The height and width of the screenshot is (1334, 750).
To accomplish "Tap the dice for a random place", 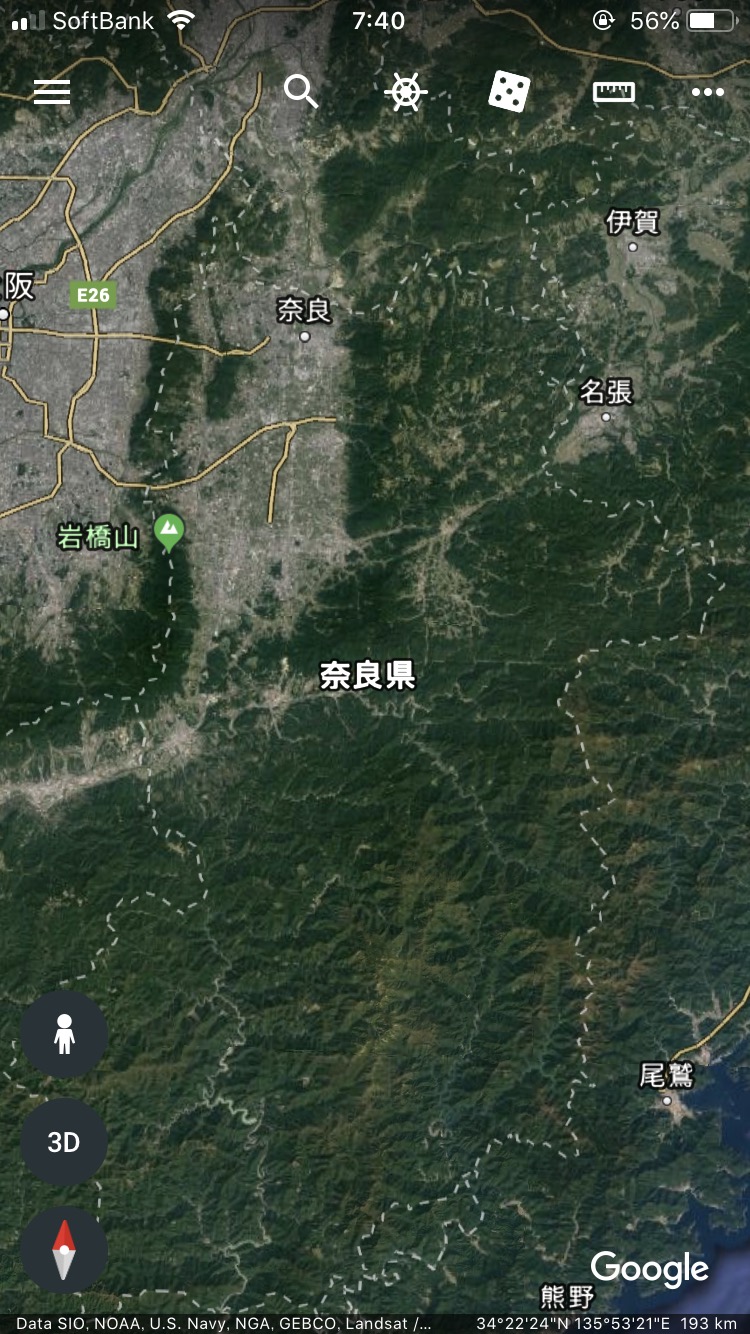I will coord(509,92).
